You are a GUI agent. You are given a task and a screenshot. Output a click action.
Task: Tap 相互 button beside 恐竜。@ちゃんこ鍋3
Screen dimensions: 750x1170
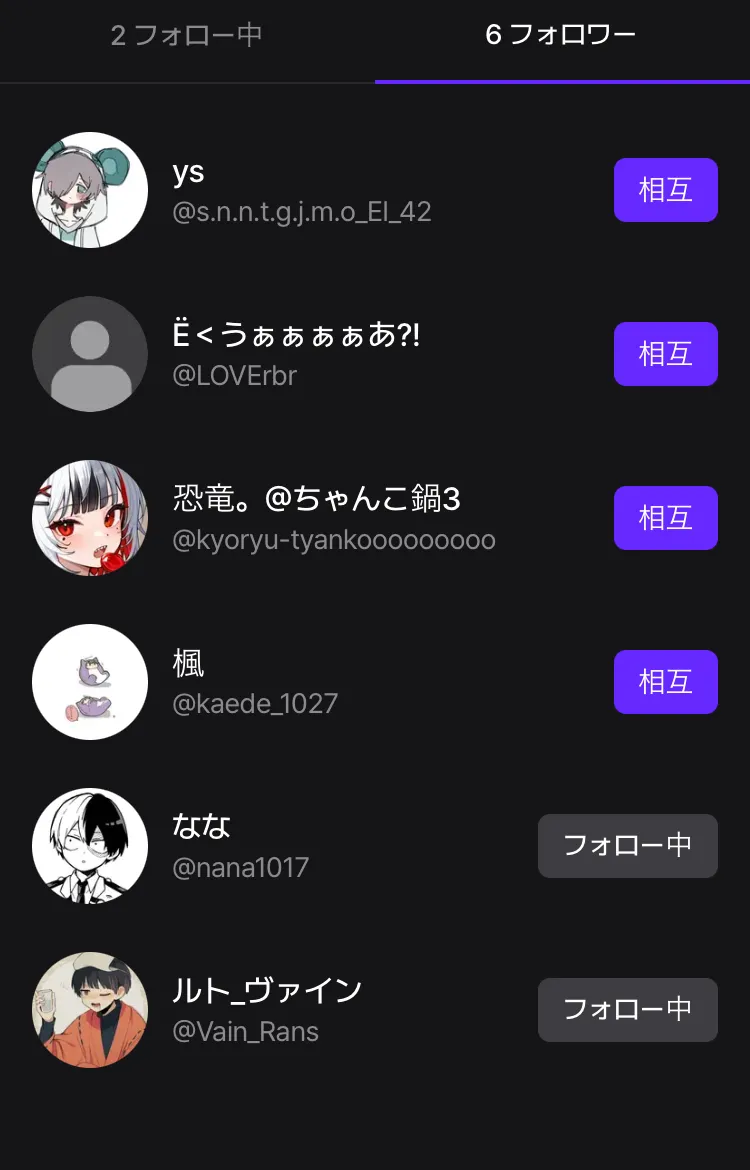[x=665, y=518]
